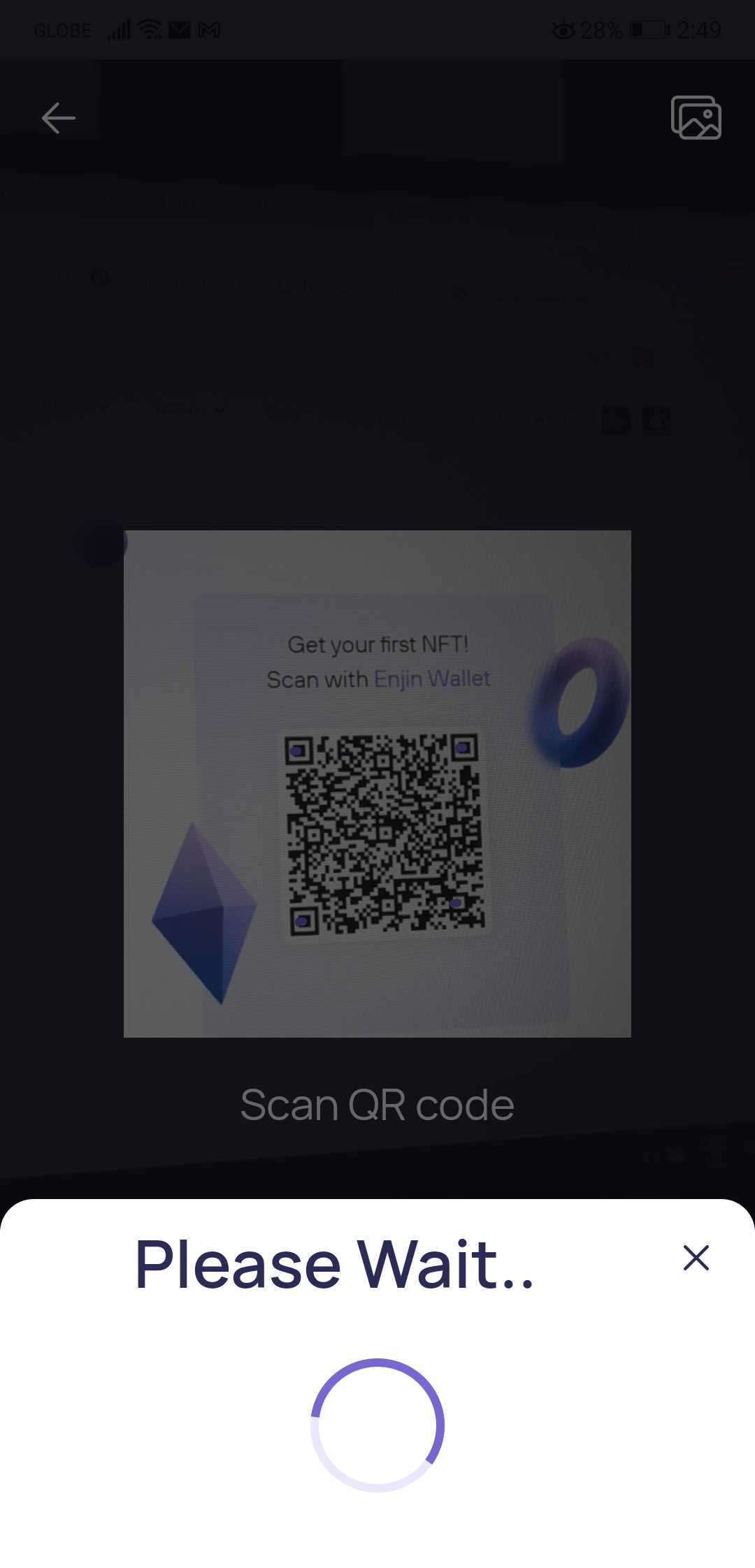Close the Please Wait sheet

(696, 1258)
